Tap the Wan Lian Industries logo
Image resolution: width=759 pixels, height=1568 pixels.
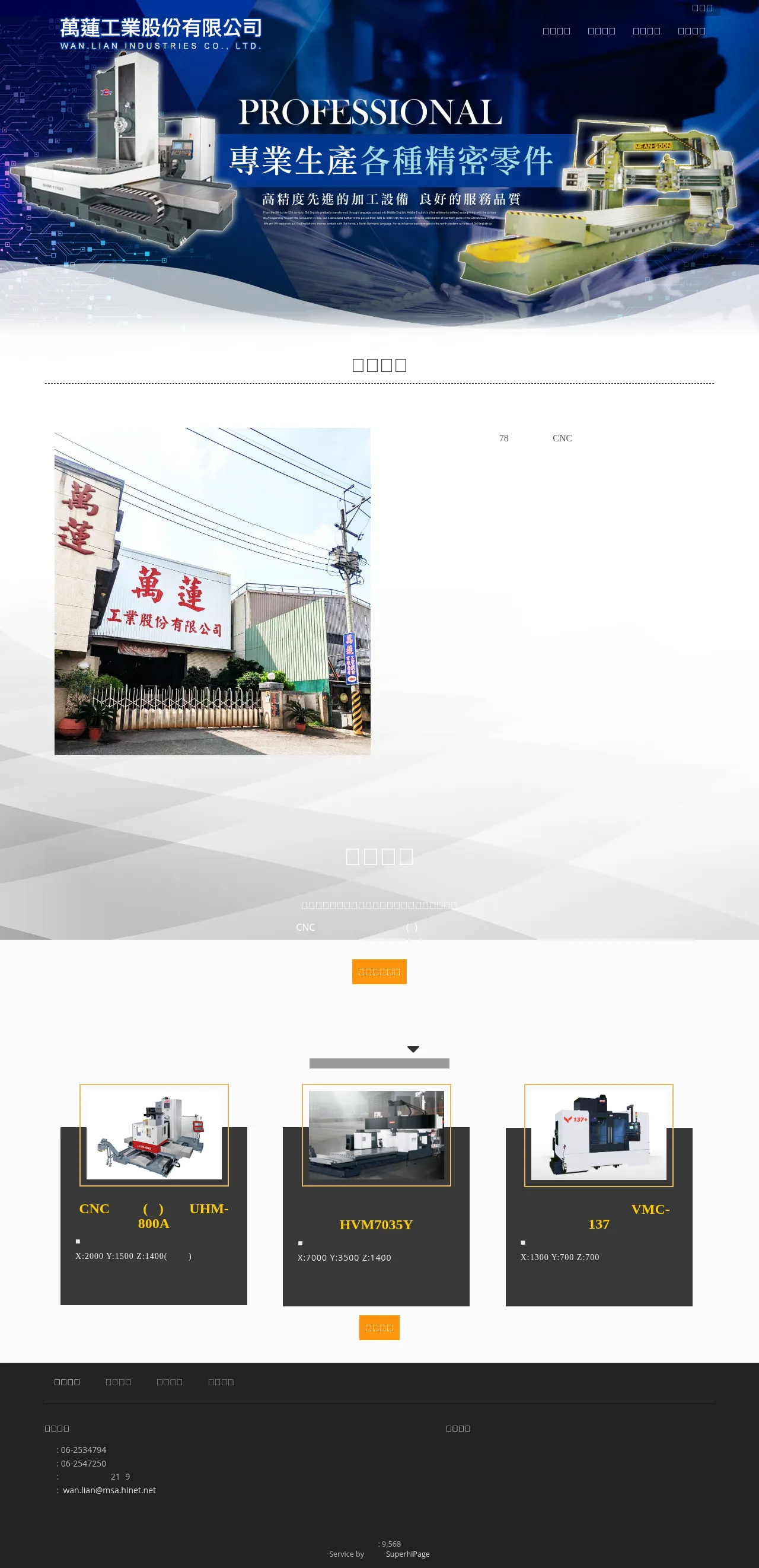coord(161,33)
